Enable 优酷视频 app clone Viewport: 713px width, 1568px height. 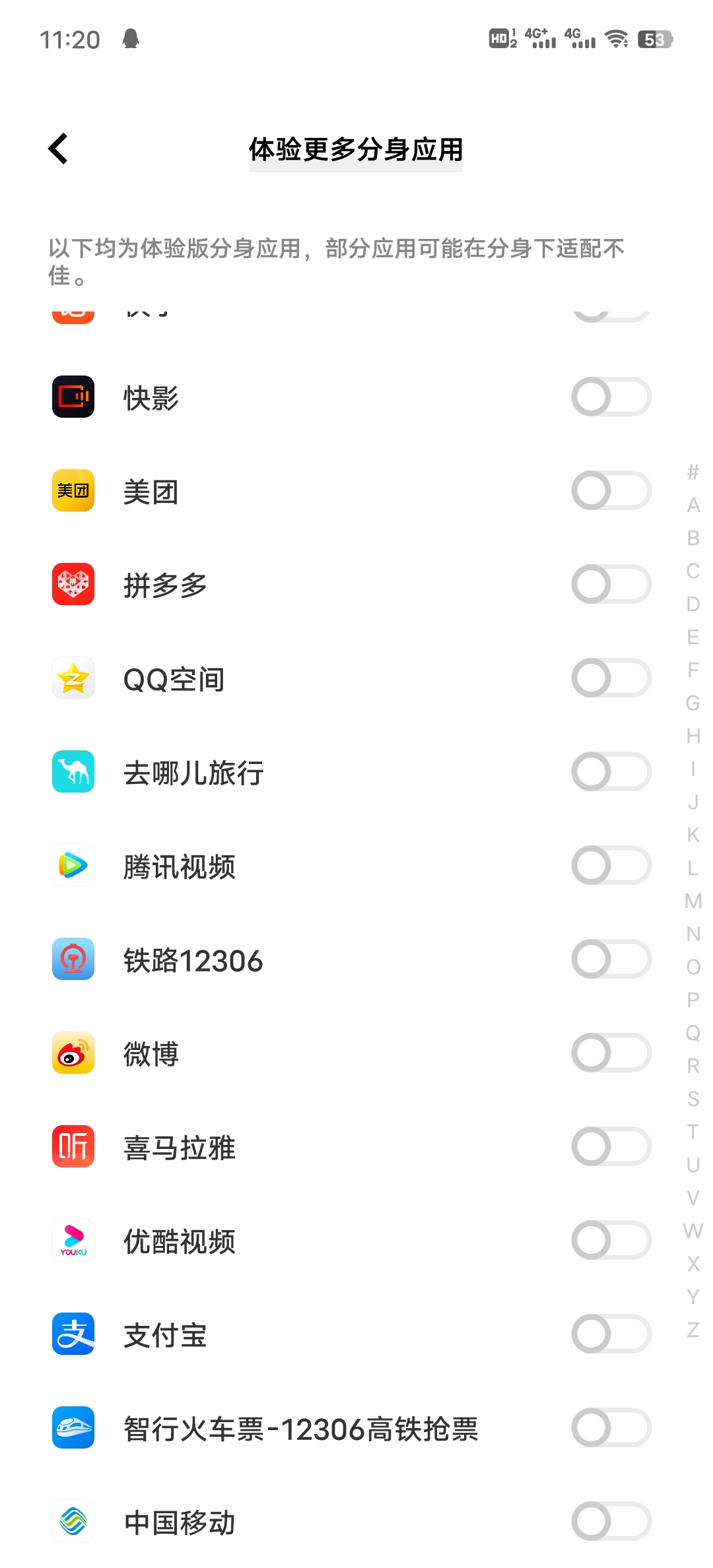[x=611, y=1241]
